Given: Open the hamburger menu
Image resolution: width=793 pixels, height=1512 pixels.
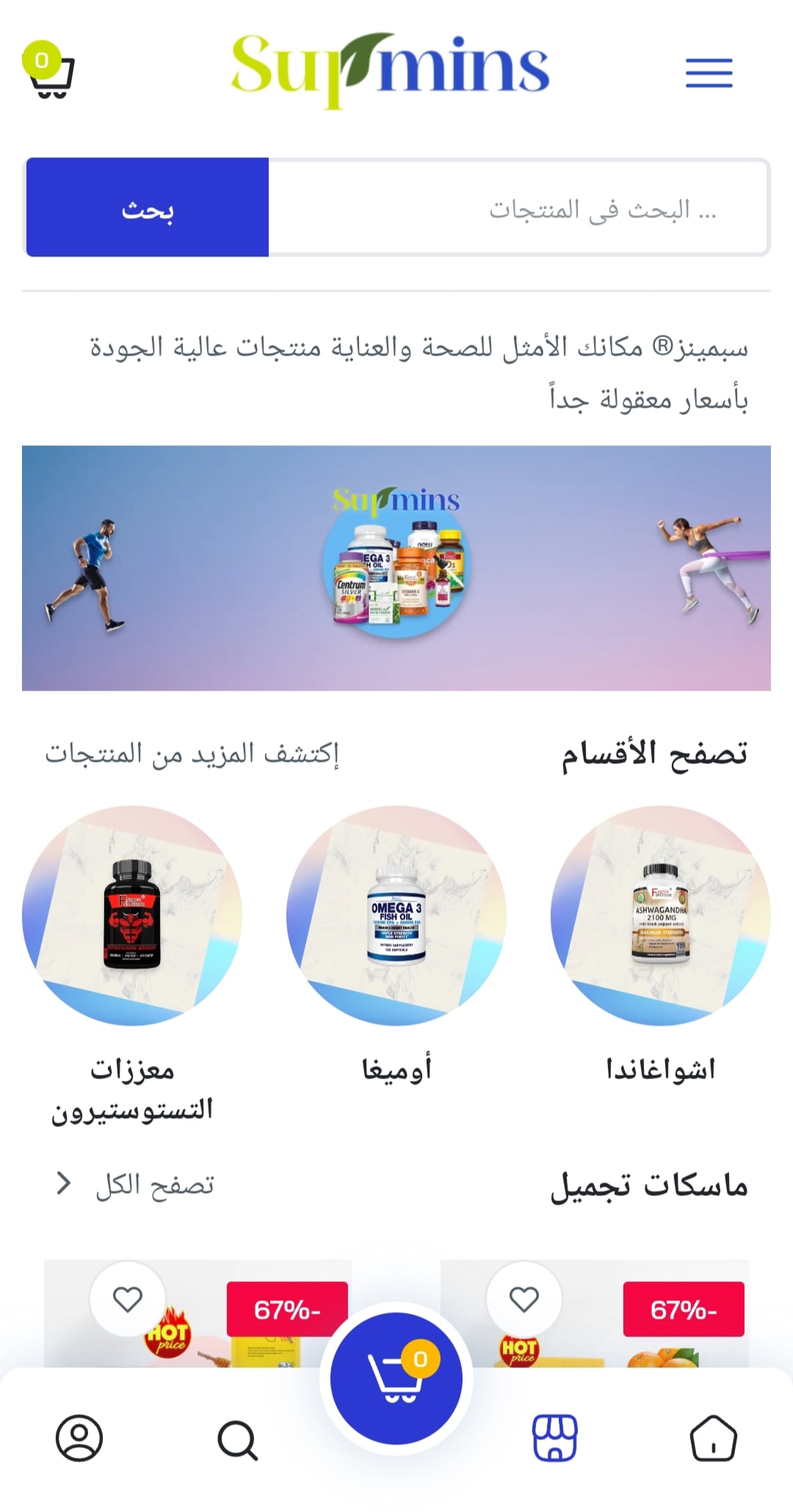Looking at the screenshot, I should point(709,73).
